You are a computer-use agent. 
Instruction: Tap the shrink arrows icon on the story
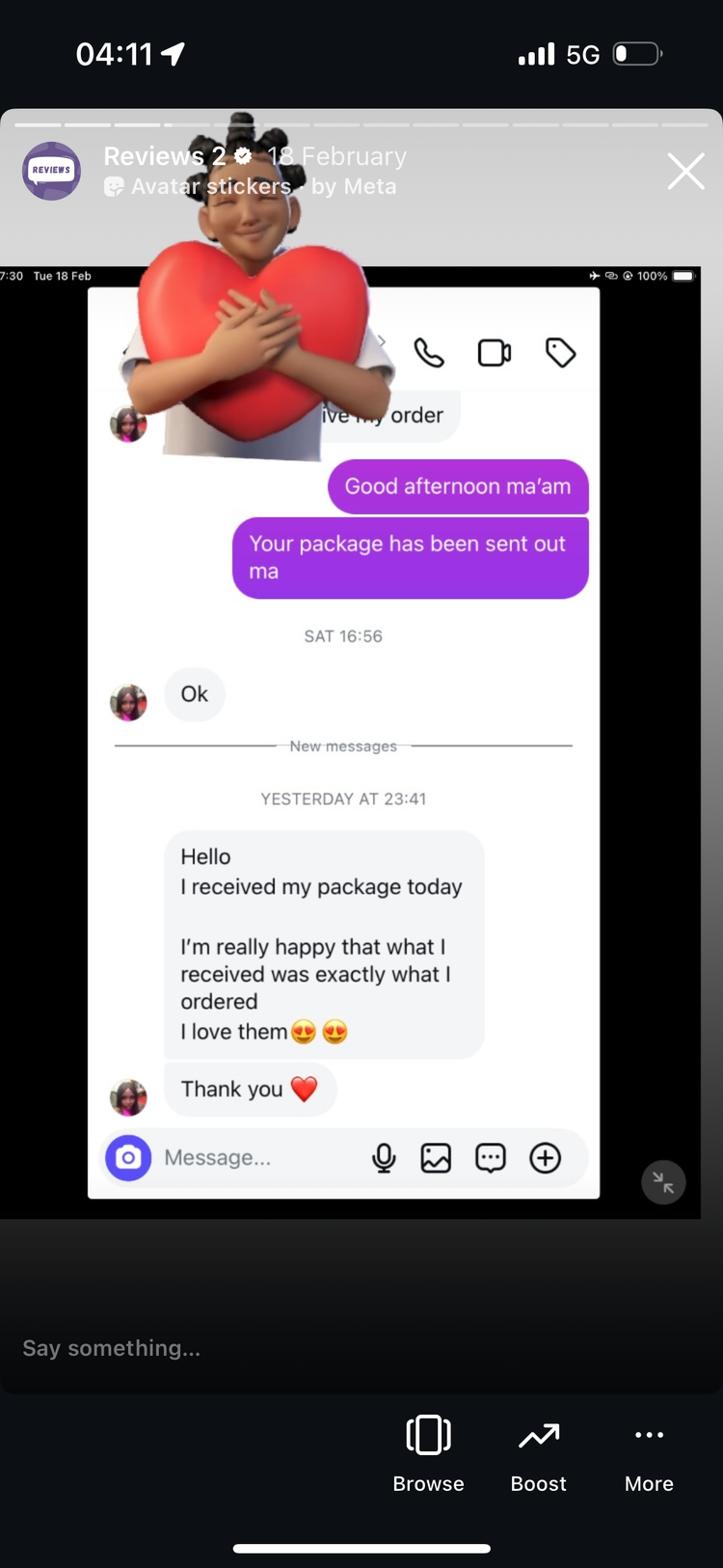(663, 1182)
